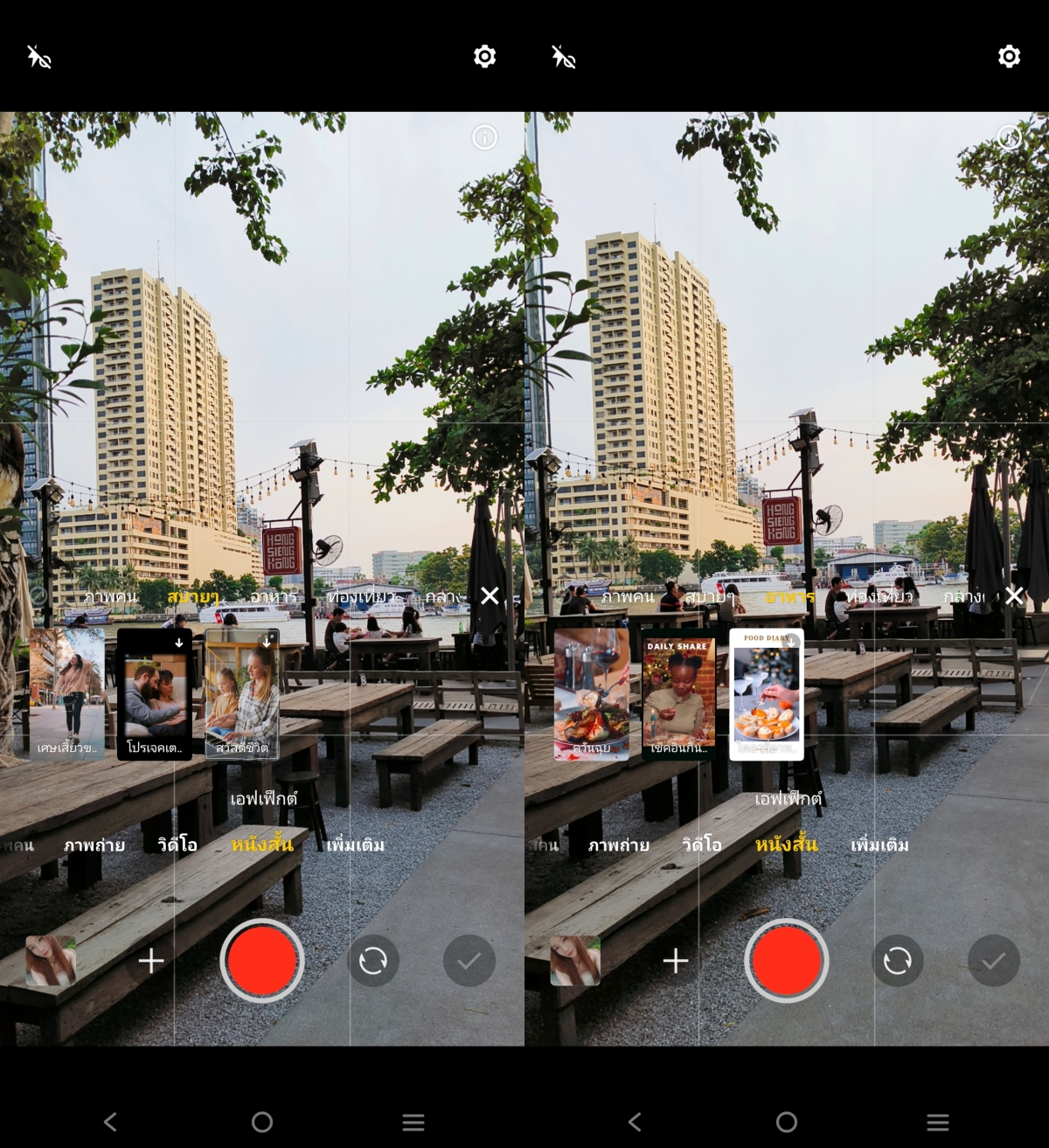Screen dimensions: 1049x1148
Task: Download the โปรเจคเต.. template
Action: pos(178,644)
